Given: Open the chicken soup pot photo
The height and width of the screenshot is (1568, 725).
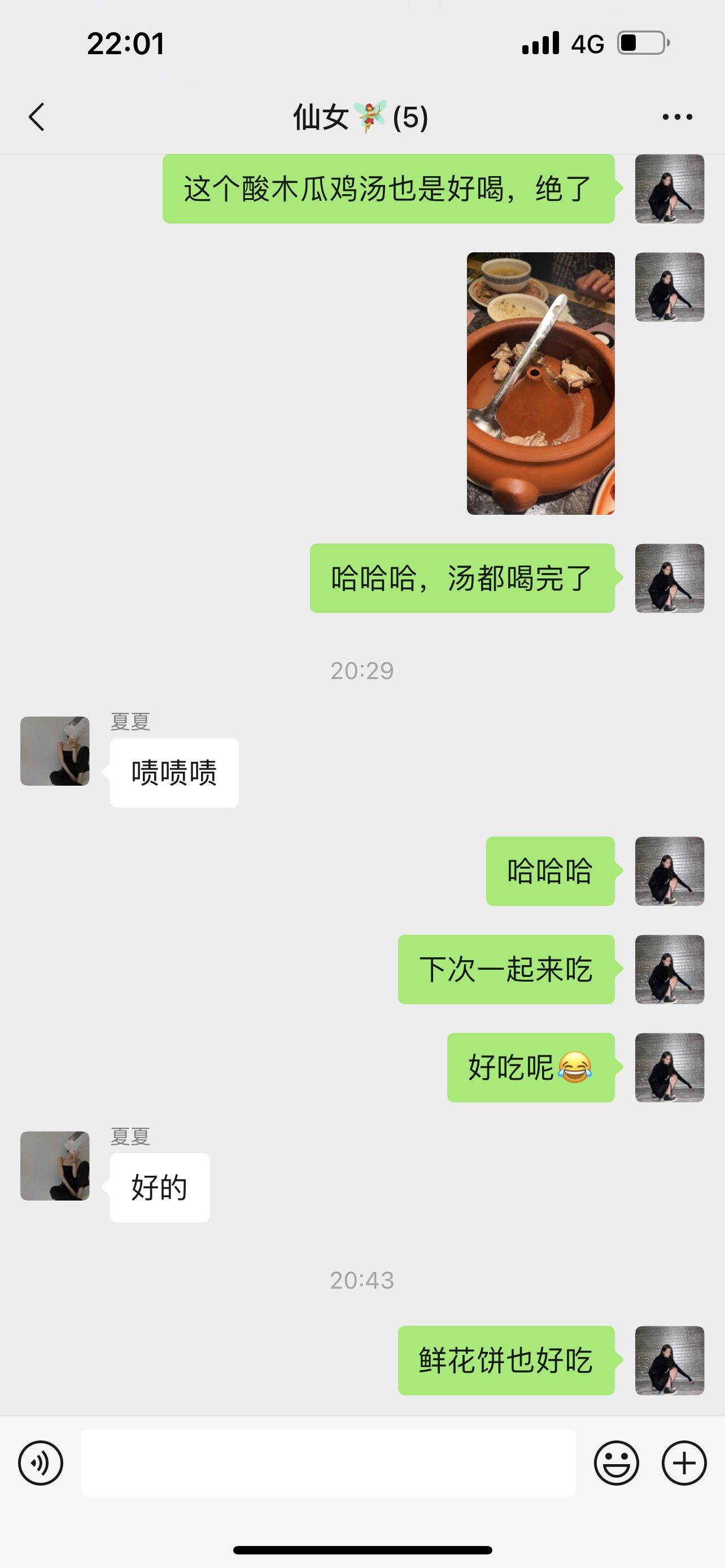Looking at the screenshot, I should 540,383.
